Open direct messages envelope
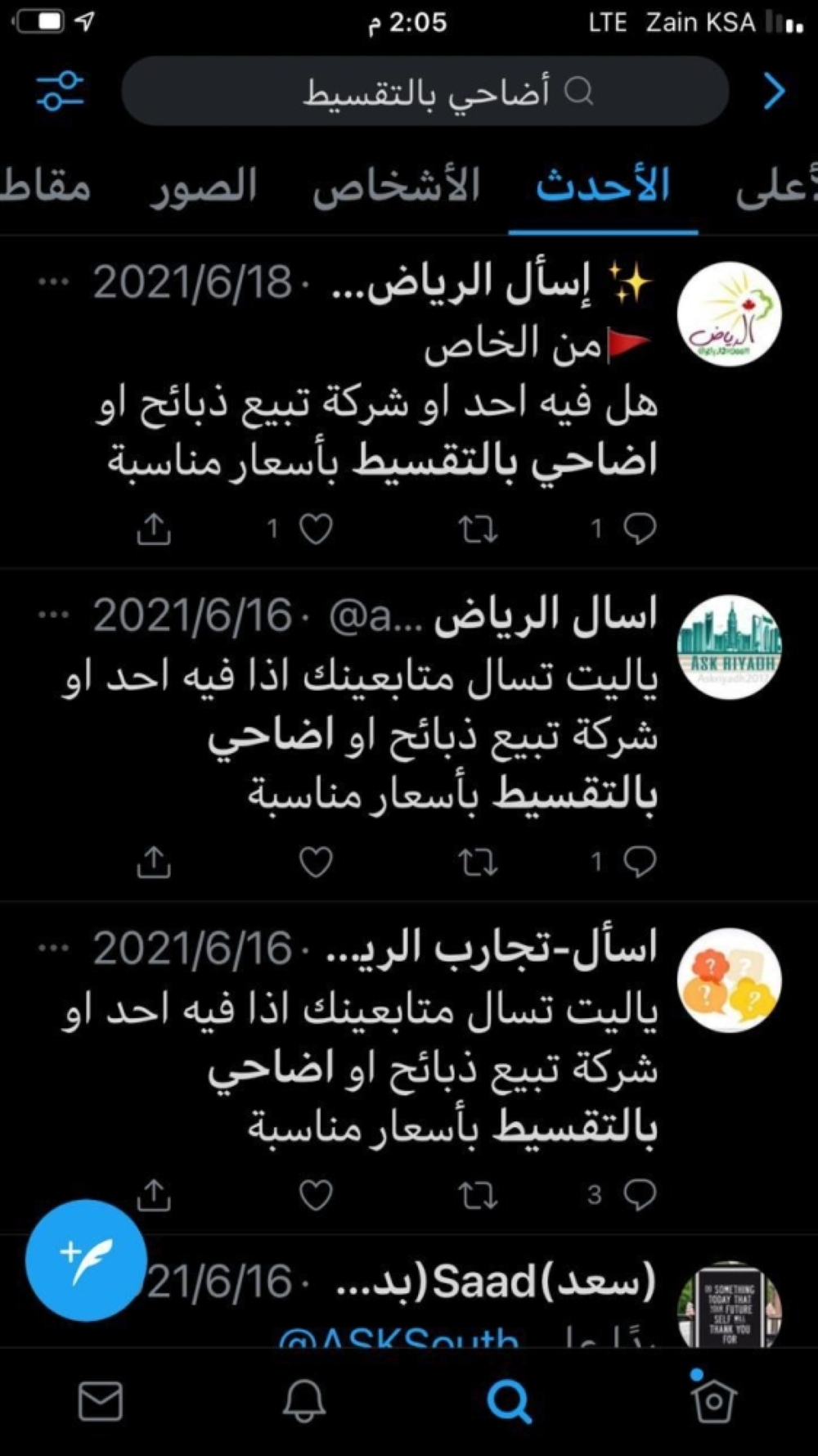The width and height of the screenshot is (818, 1456). click(101, 1401)
